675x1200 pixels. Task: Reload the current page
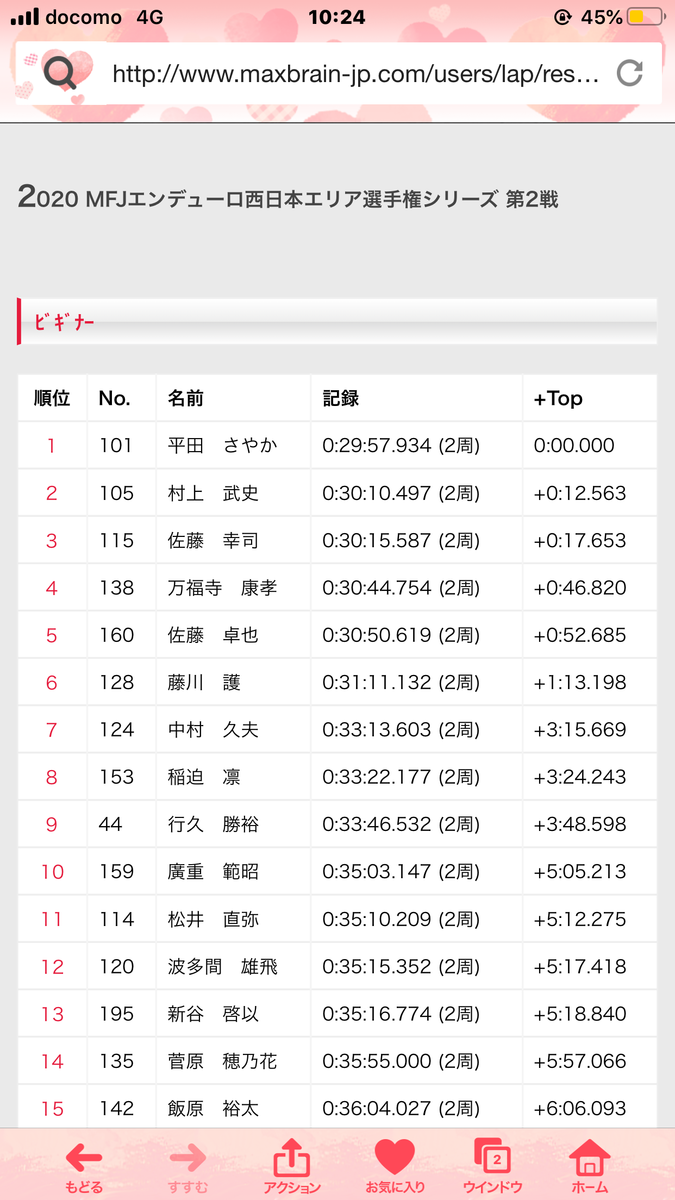(x=629, y=73)
